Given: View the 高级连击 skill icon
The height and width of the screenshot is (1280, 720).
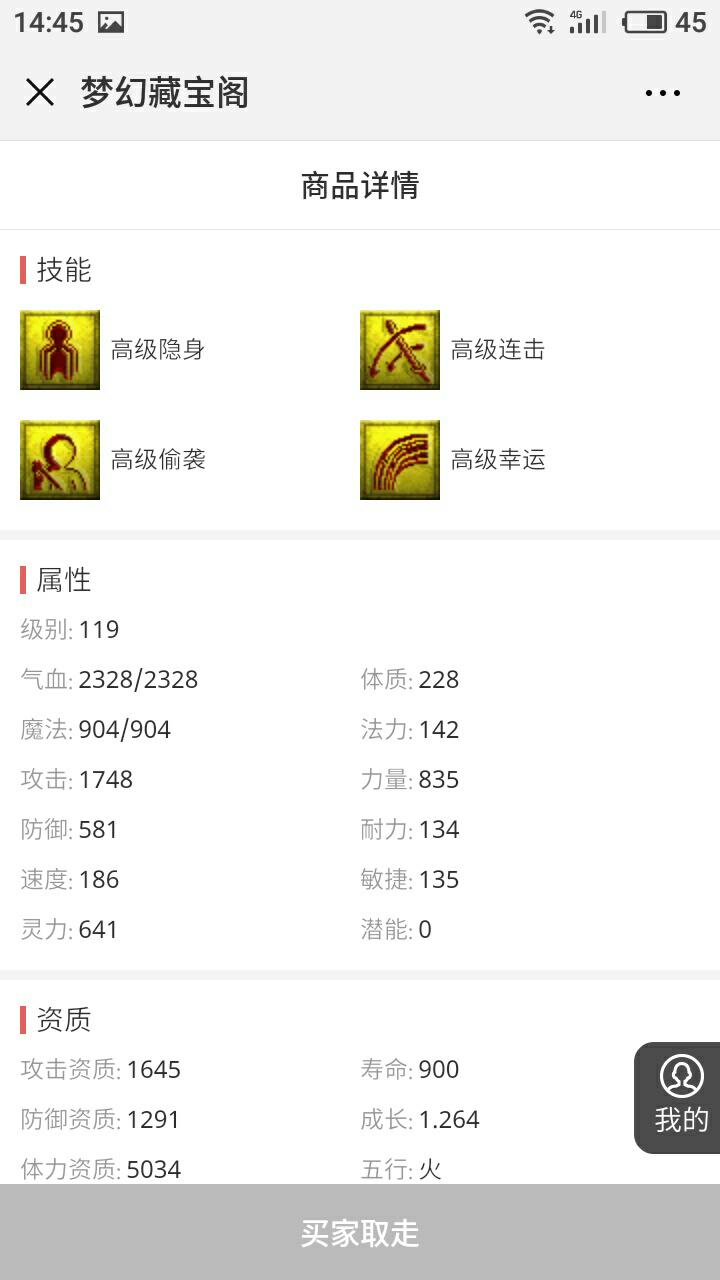Looking at the screenshot, I should [x=400, y=350].
